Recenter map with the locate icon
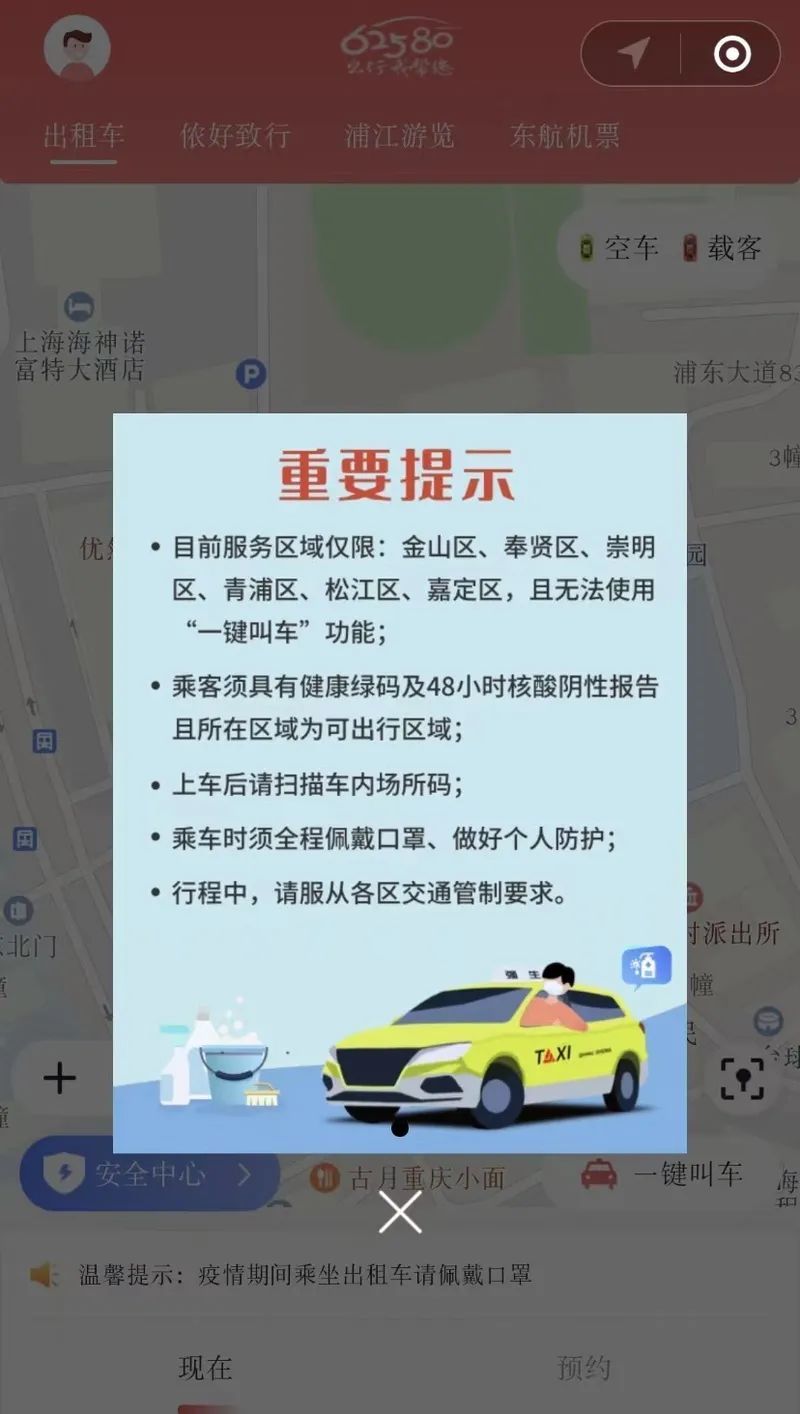The image size is (800, 1414). click(742, 1078)
